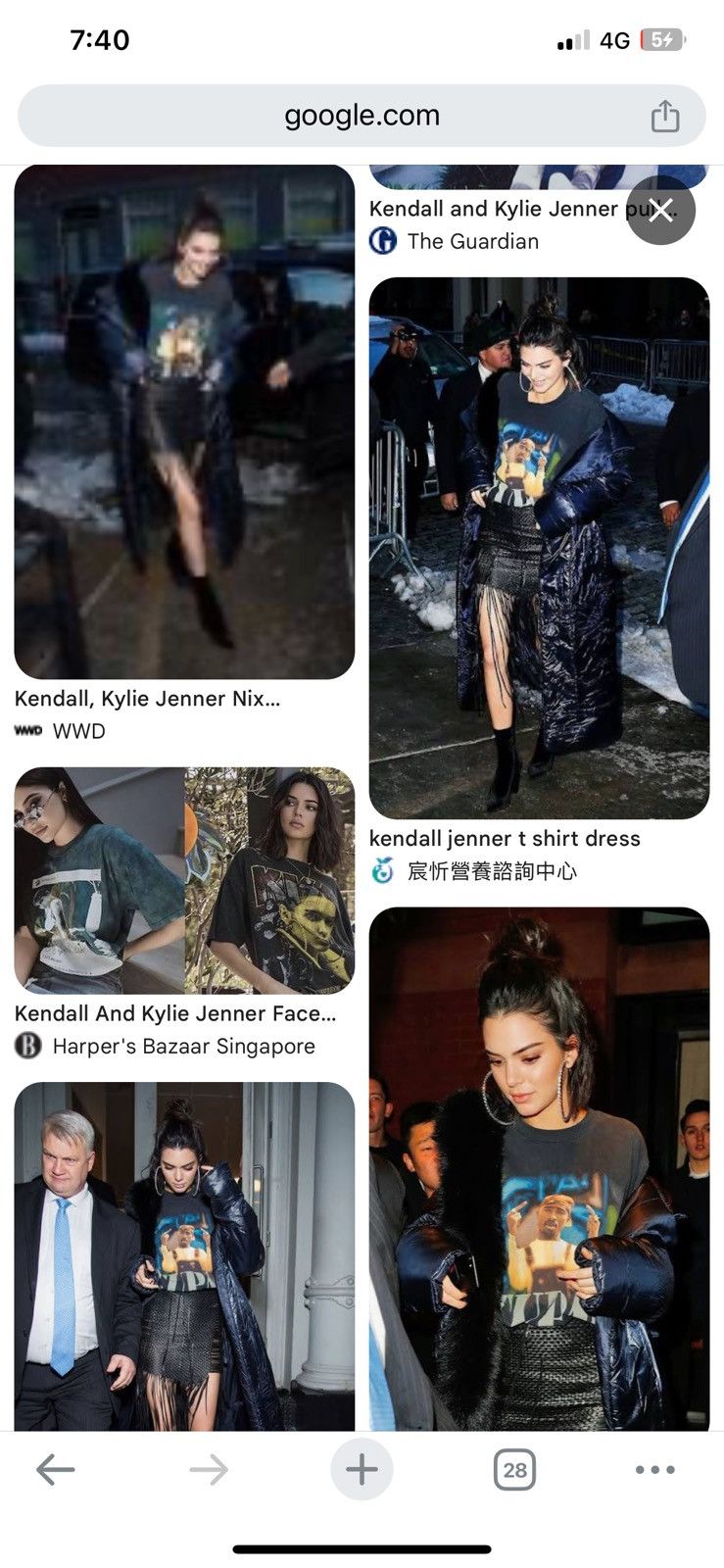Viewport: 724px width, 1568px height.
Task: Open the image with man in blue tie
Action: point(184,1256)
